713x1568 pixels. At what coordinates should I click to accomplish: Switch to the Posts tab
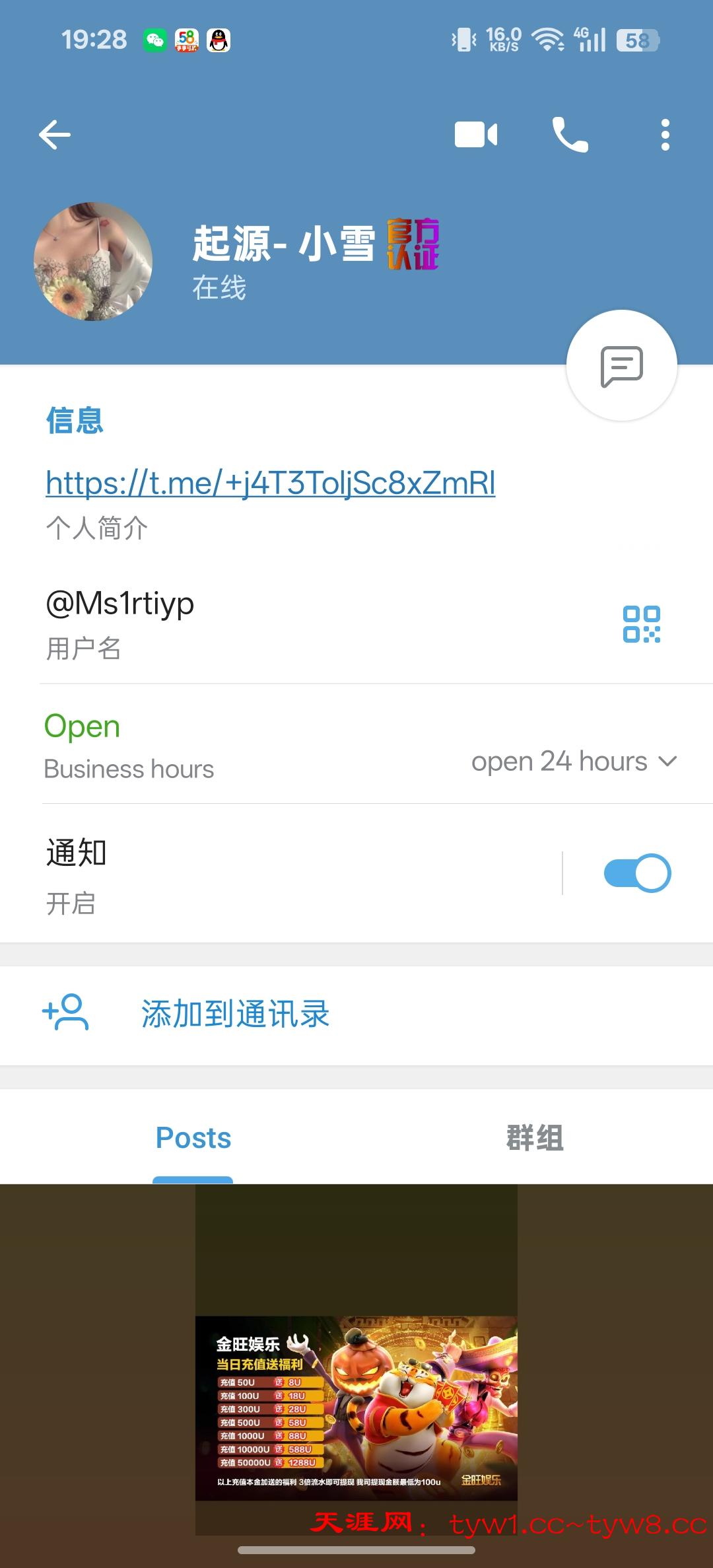click(x=193, y=1137)
